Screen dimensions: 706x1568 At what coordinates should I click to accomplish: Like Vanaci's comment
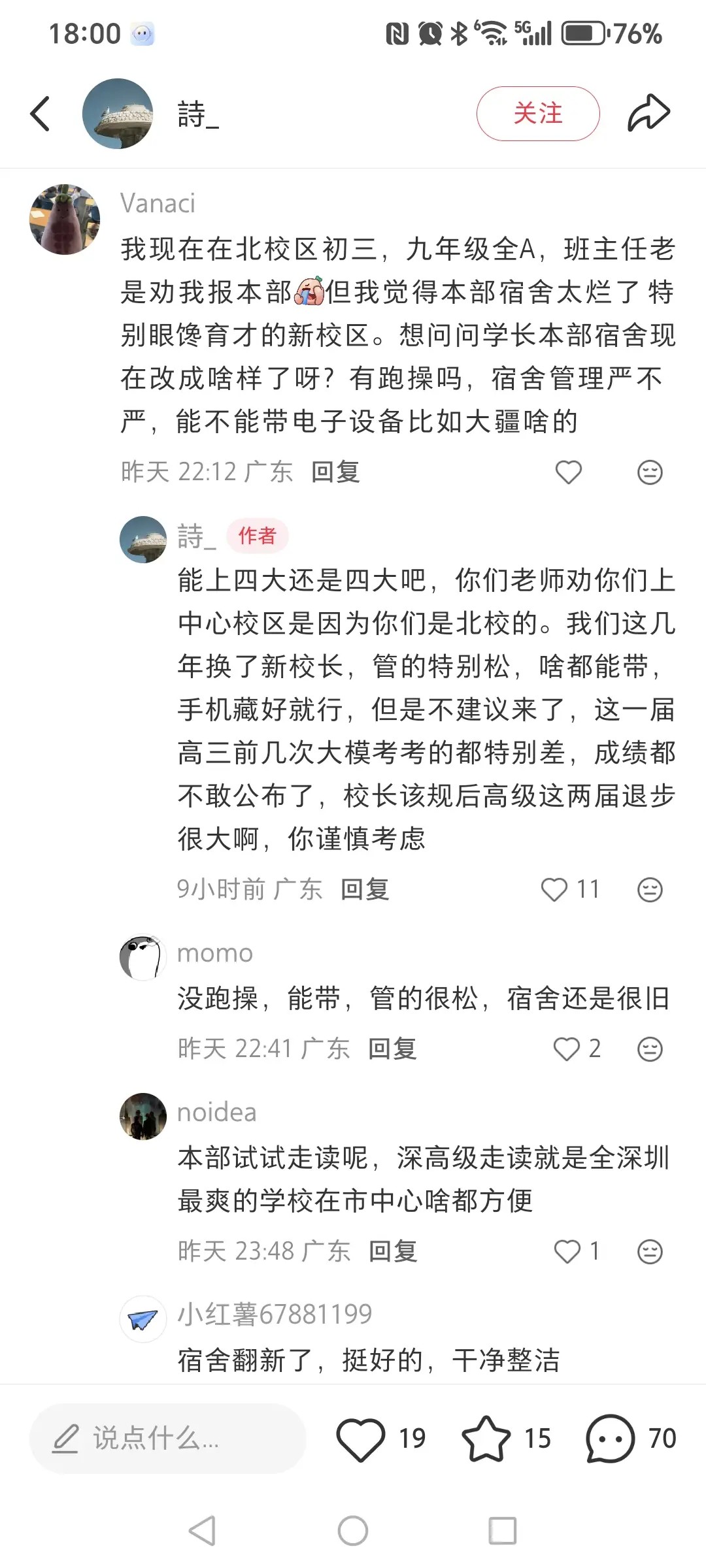tap(568, 472)
